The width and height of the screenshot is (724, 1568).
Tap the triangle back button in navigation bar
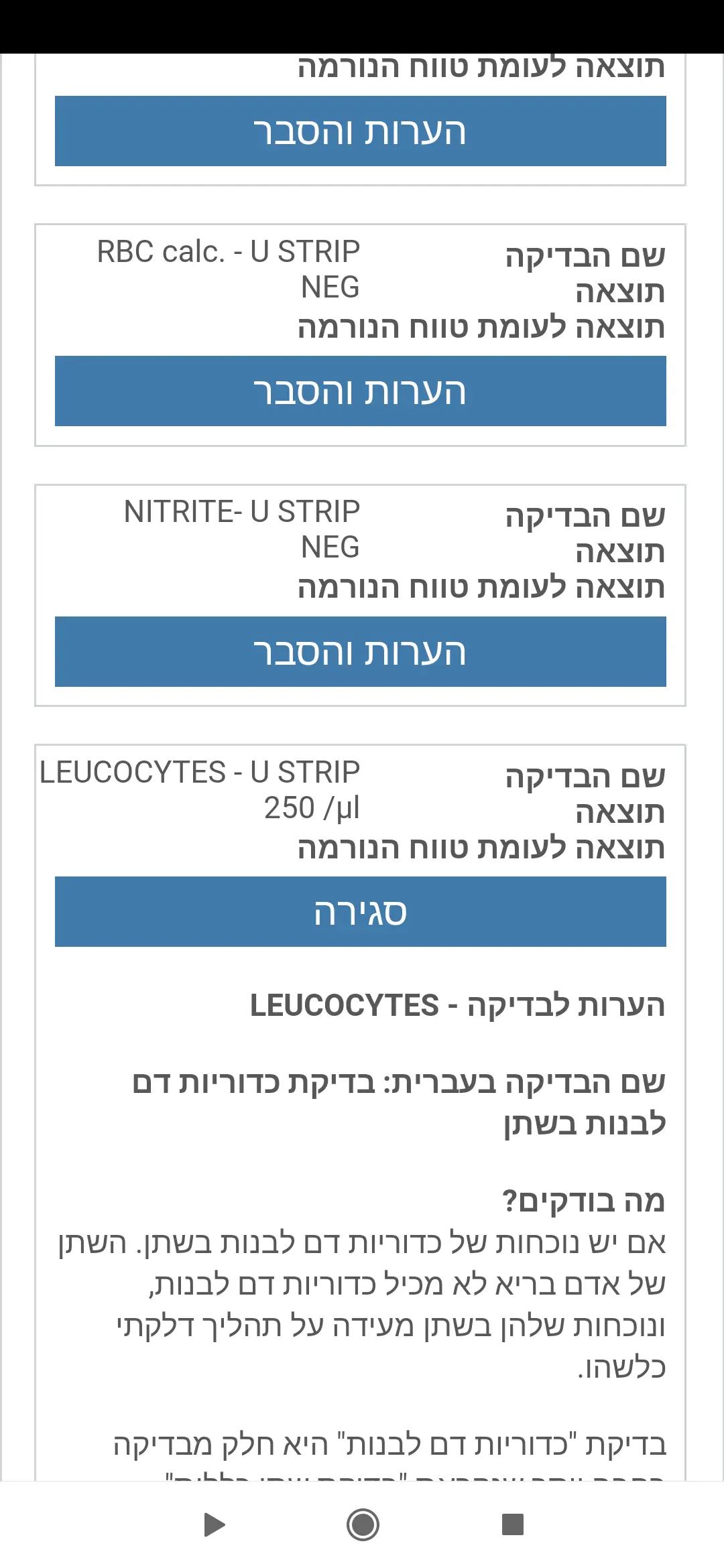tap(214, 1525)
